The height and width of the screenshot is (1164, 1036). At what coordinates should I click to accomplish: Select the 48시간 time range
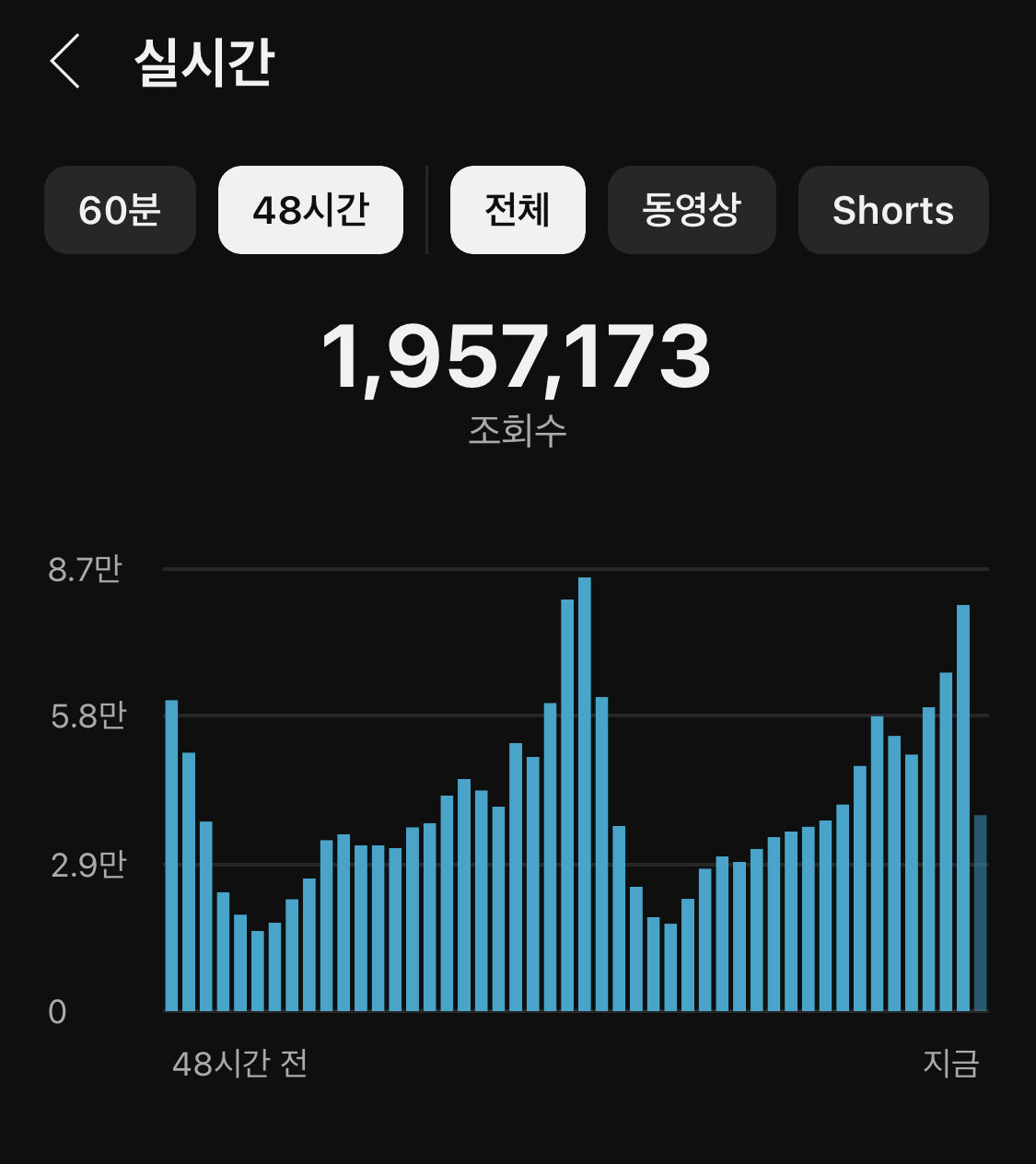[310, 210]
